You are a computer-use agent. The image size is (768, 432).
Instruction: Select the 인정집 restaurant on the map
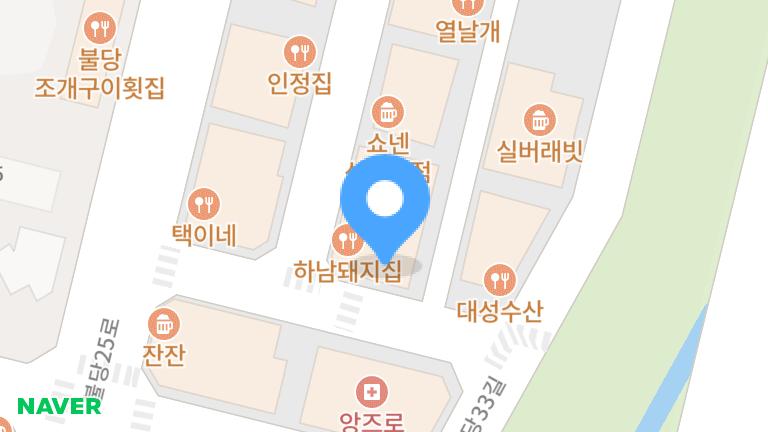coord(299,51)
